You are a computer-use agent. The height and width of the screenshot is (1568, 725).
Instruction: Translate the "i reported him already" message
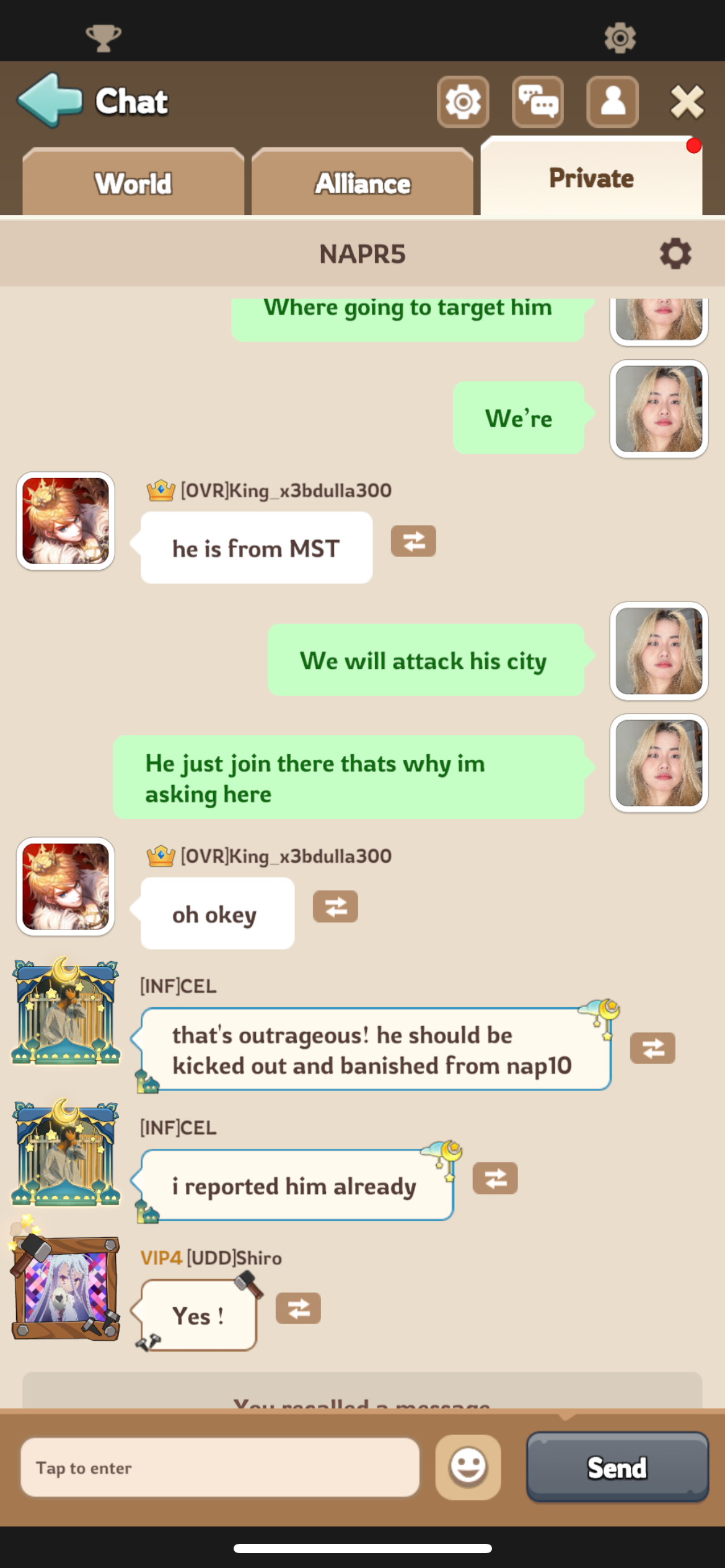[495, 1178]
